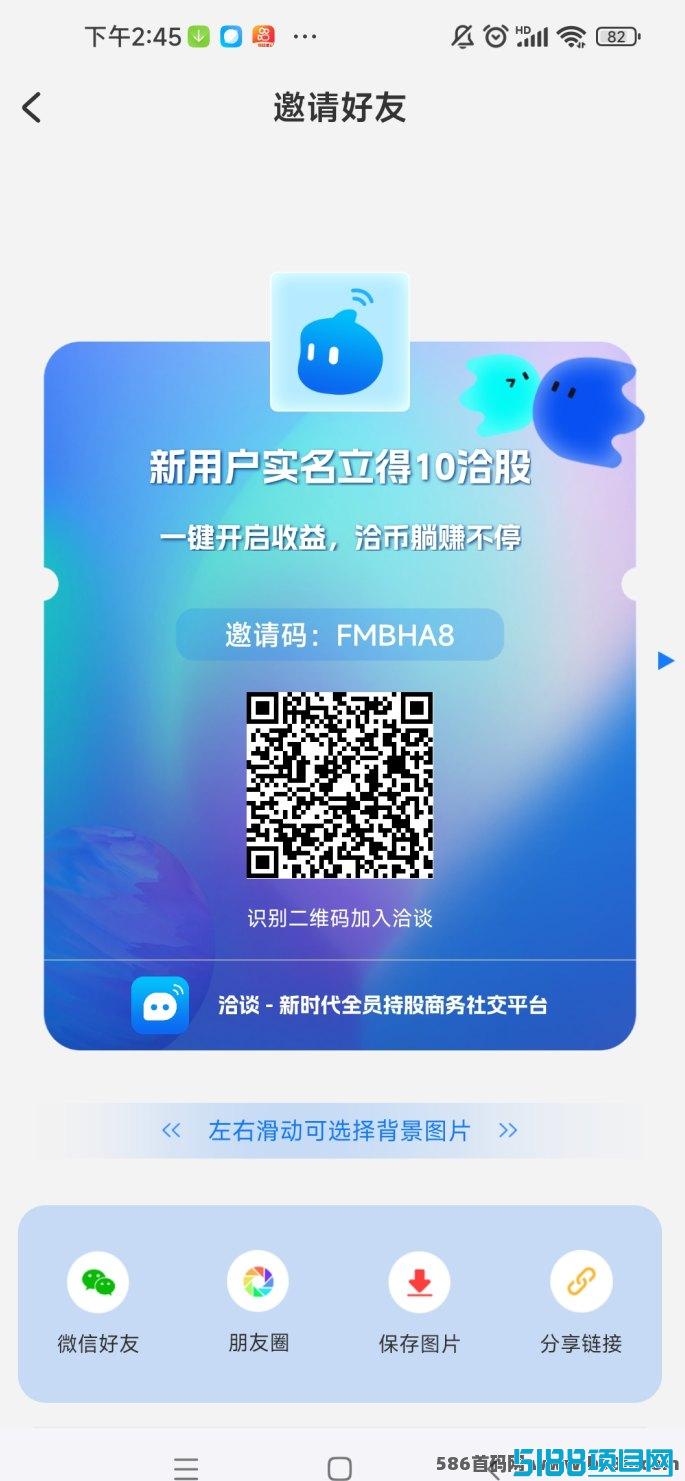Open system recent apps menu

186,1467
